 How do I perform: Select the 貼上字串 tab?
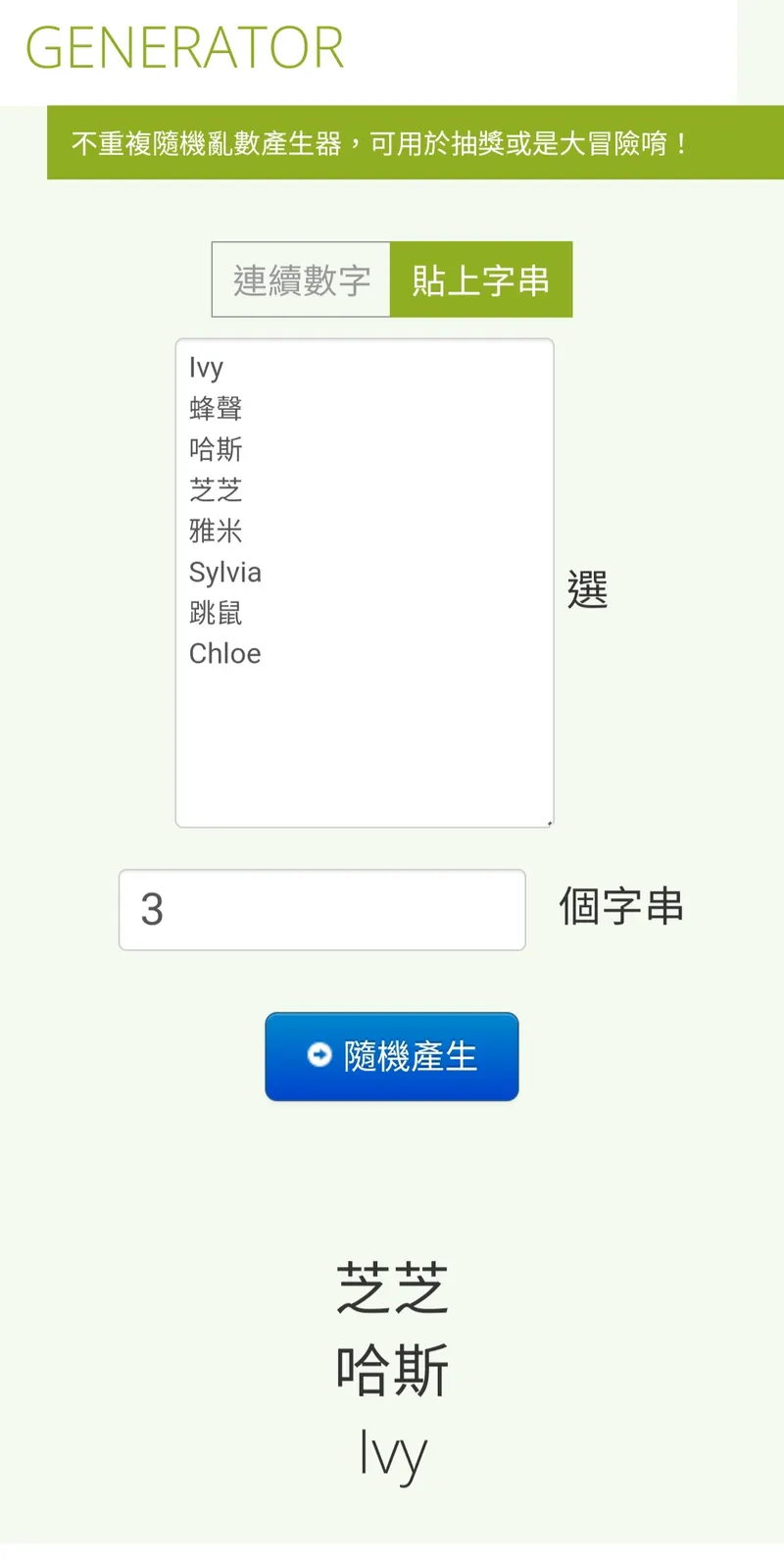point(480,280)
